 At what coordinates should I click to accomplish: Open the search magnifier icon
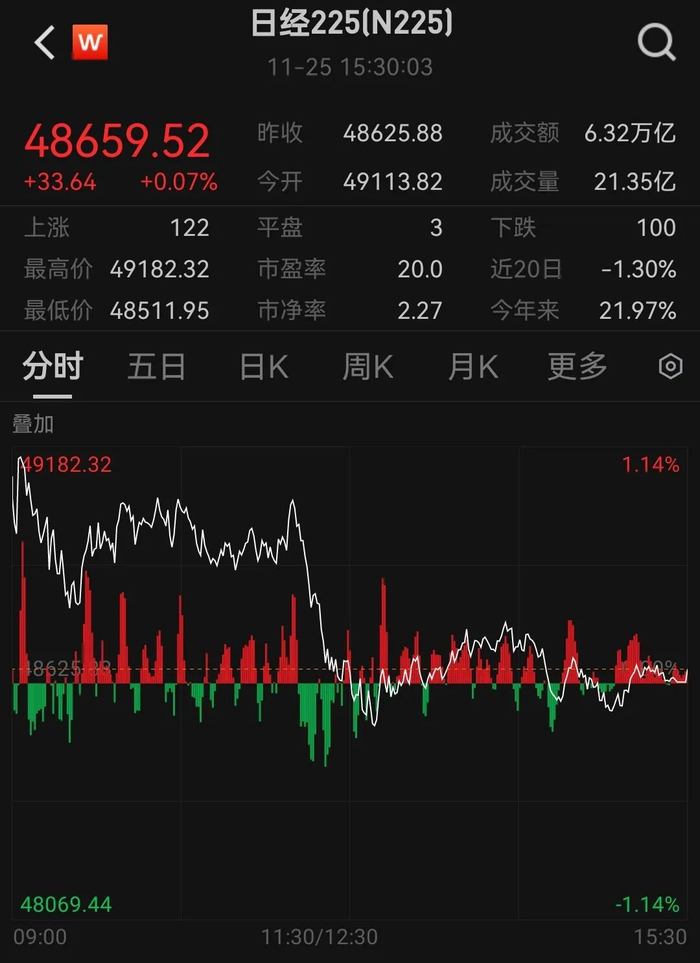[x=657, y=42]
